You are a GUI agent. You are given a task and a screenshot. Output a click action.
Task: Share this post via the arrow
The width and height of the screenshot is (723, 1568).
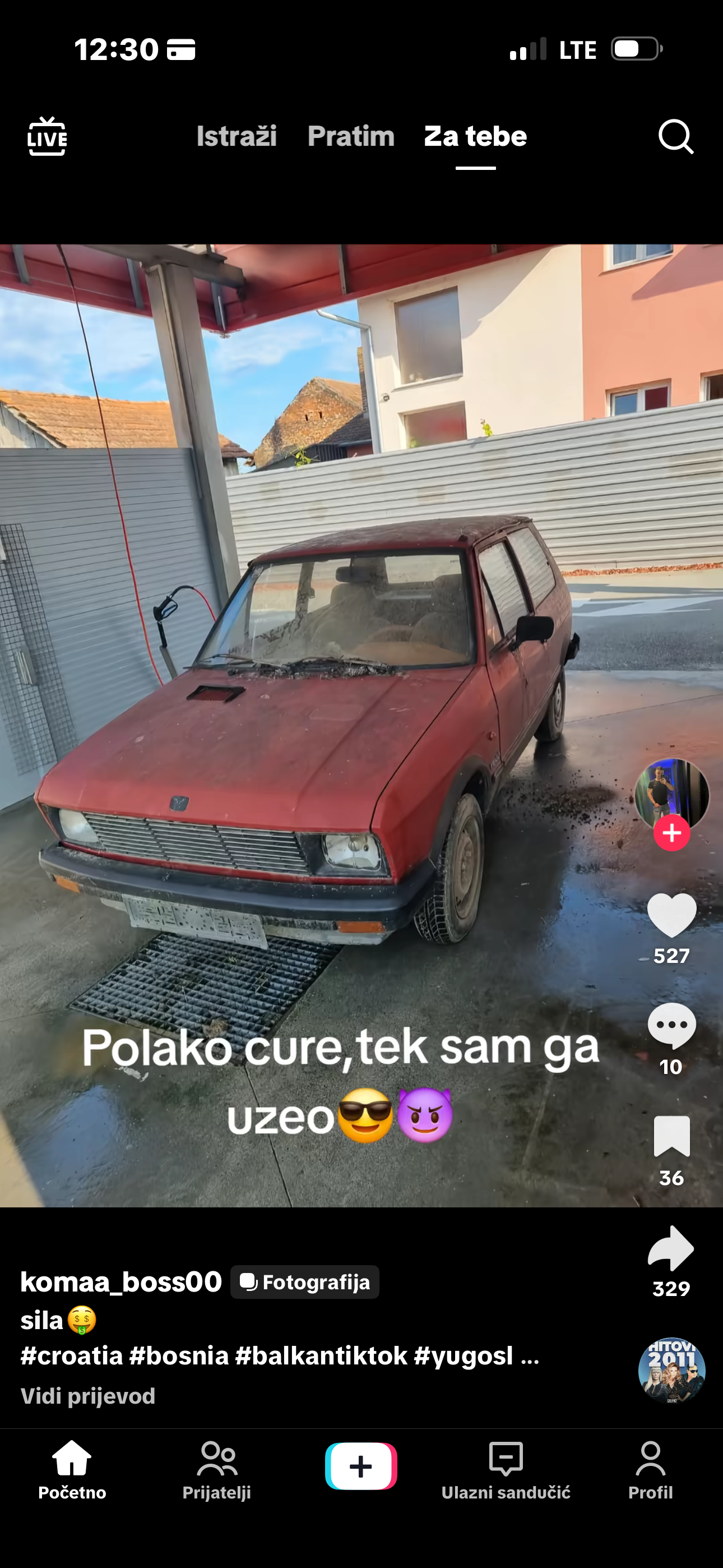tap(671, 1248)
